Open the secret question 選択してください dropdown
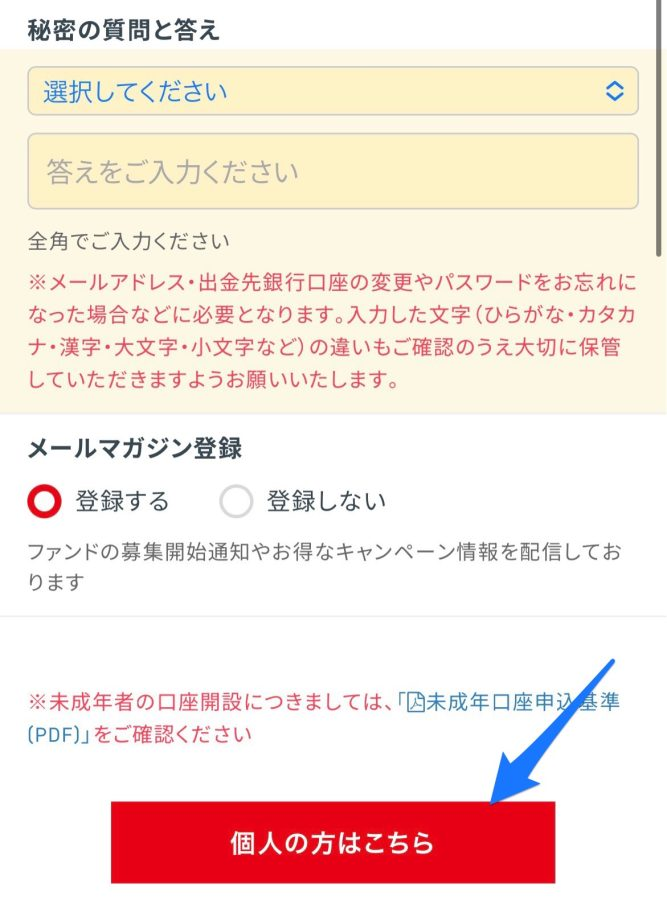 (x=332, y=91)
